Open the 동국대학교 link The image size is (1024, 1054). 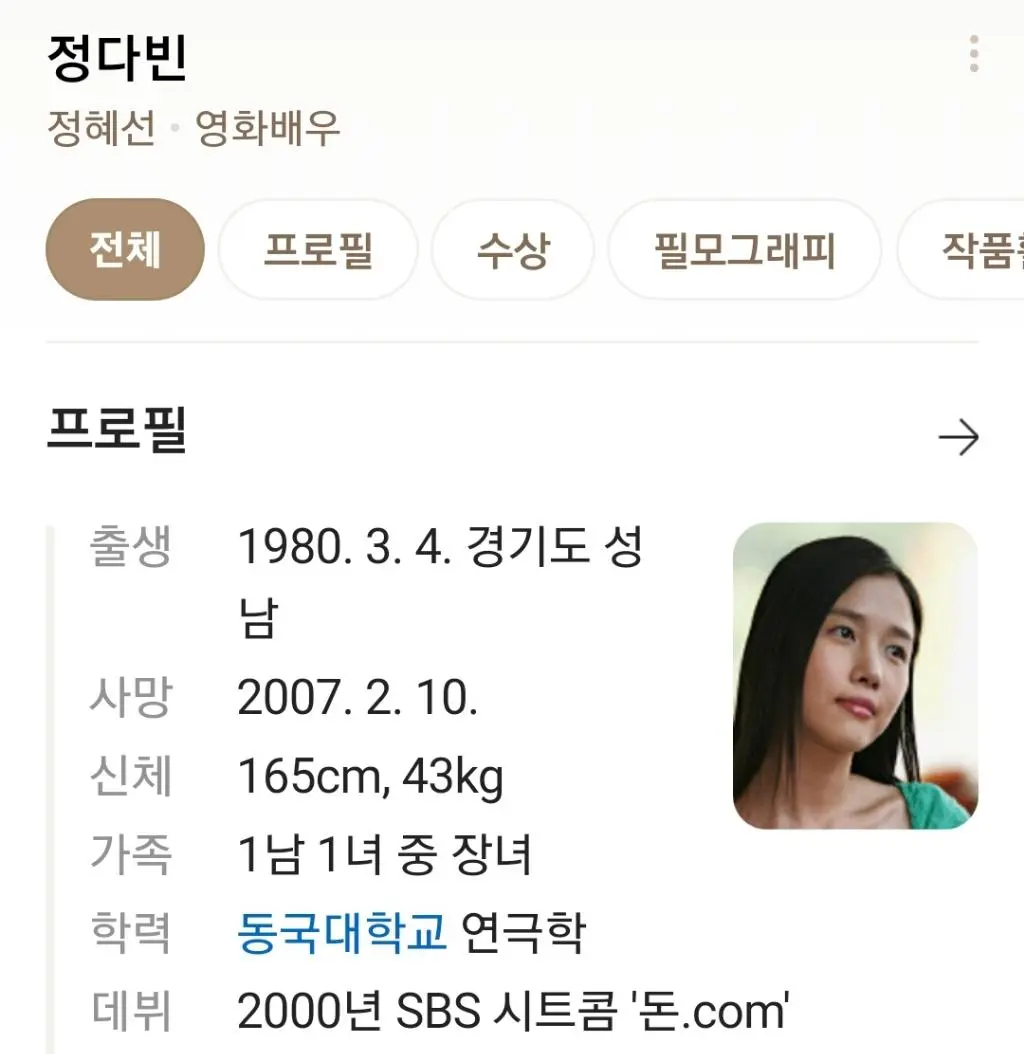(x=342, y=932)
